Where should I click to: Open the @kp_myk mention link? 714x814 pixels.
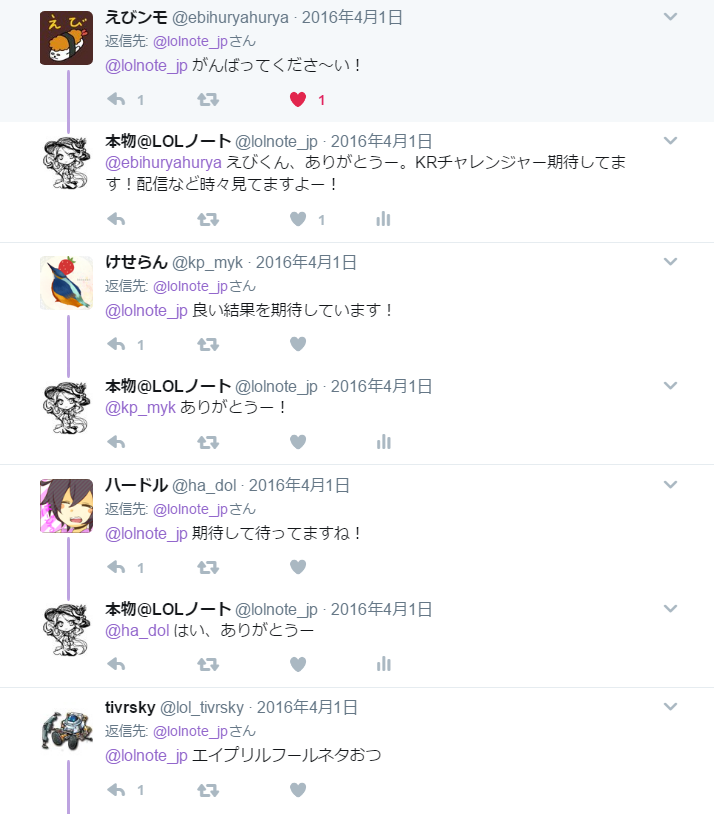[x=140, y=408]
